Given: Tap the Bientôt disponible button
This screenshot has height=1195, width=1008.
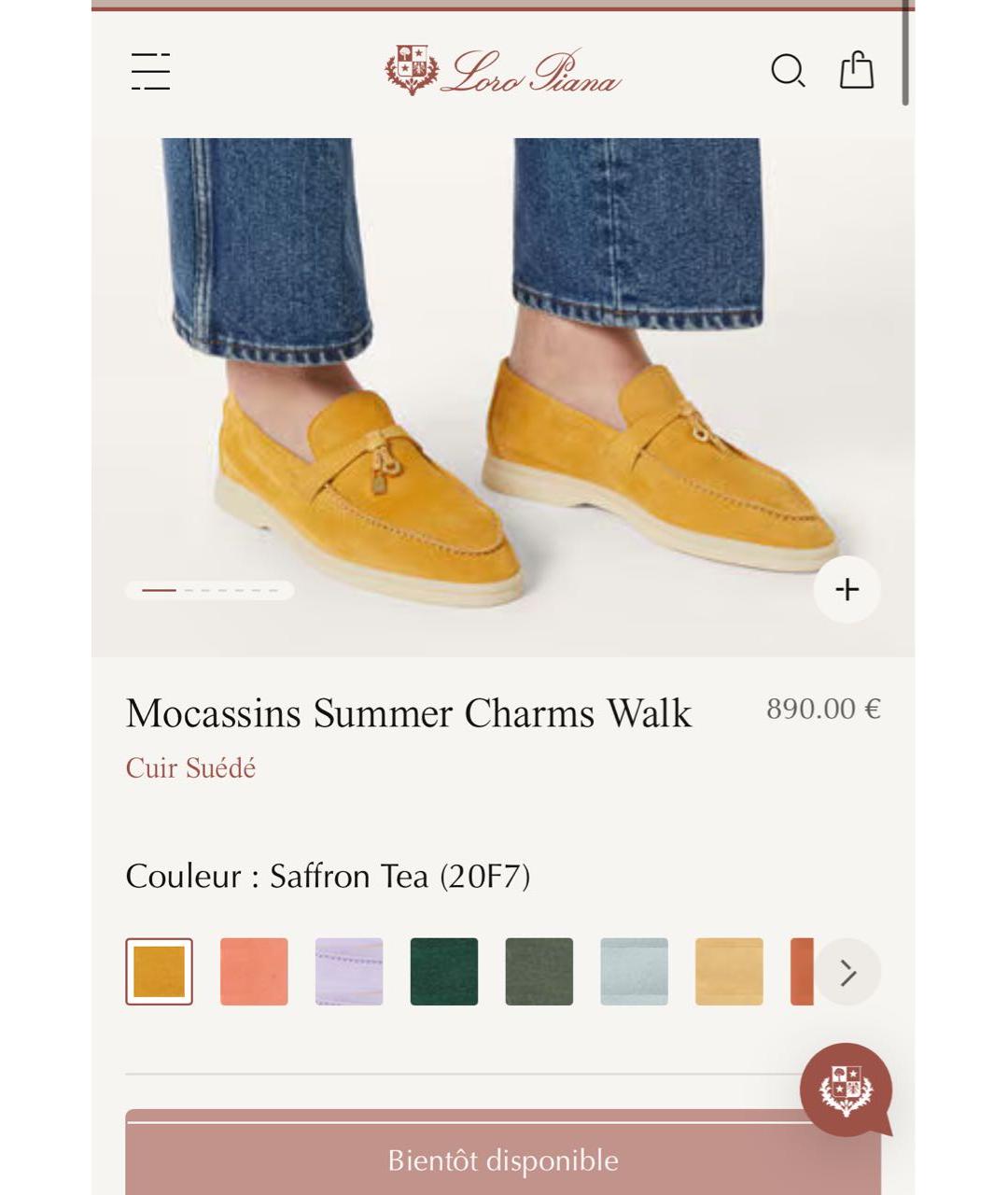Looking at the screenshot, I should pos(503,1154).
